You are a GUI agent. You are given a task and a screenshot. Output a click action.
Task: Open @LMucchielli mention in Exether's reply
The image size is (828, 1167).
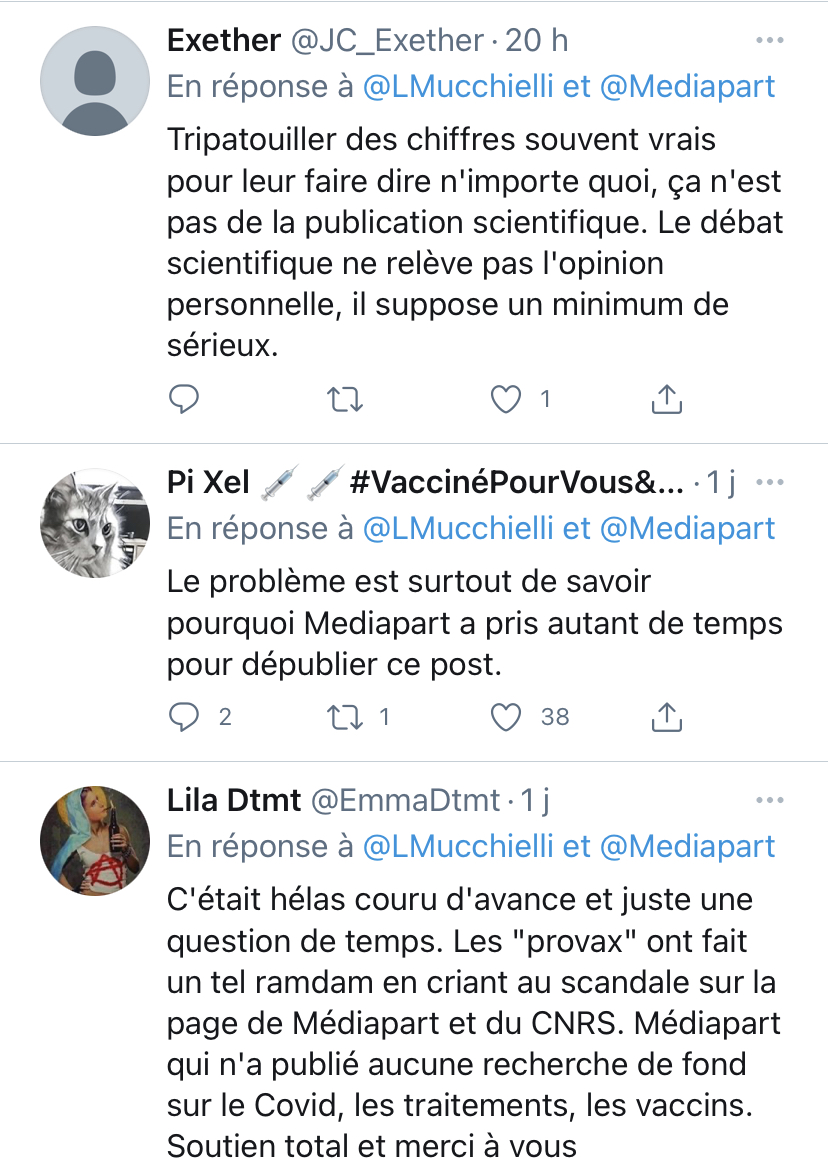pyautogui.click(x=458, y=86)
